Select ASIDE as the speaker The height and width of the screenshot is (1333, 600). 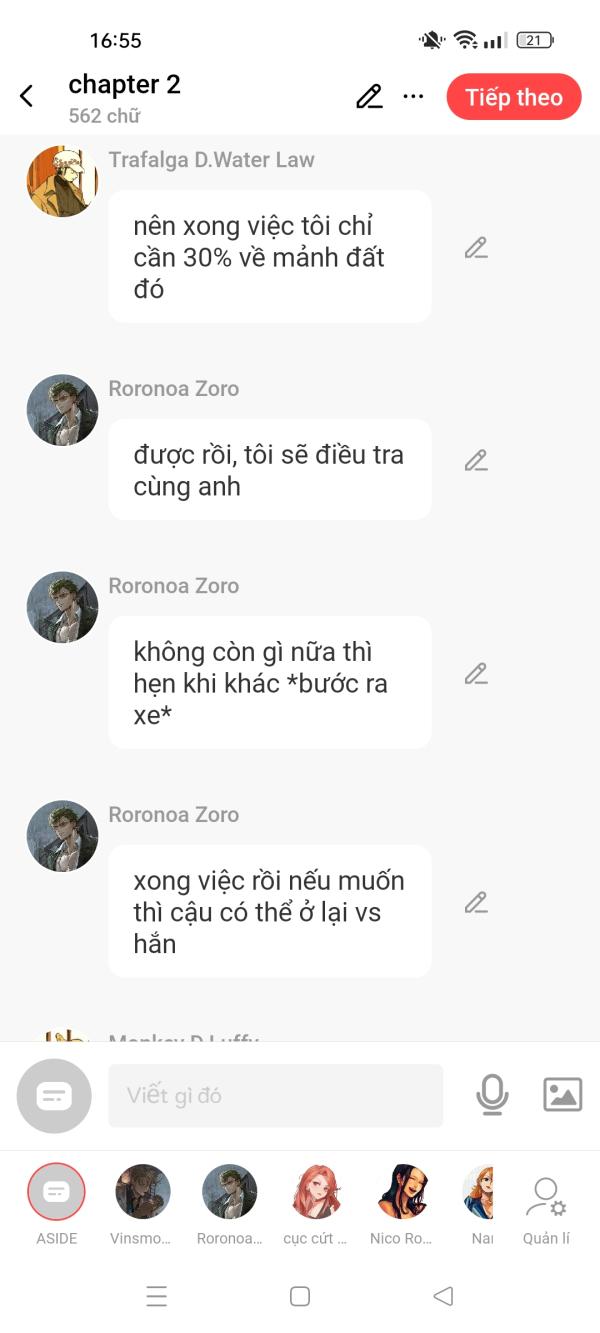56,1192
